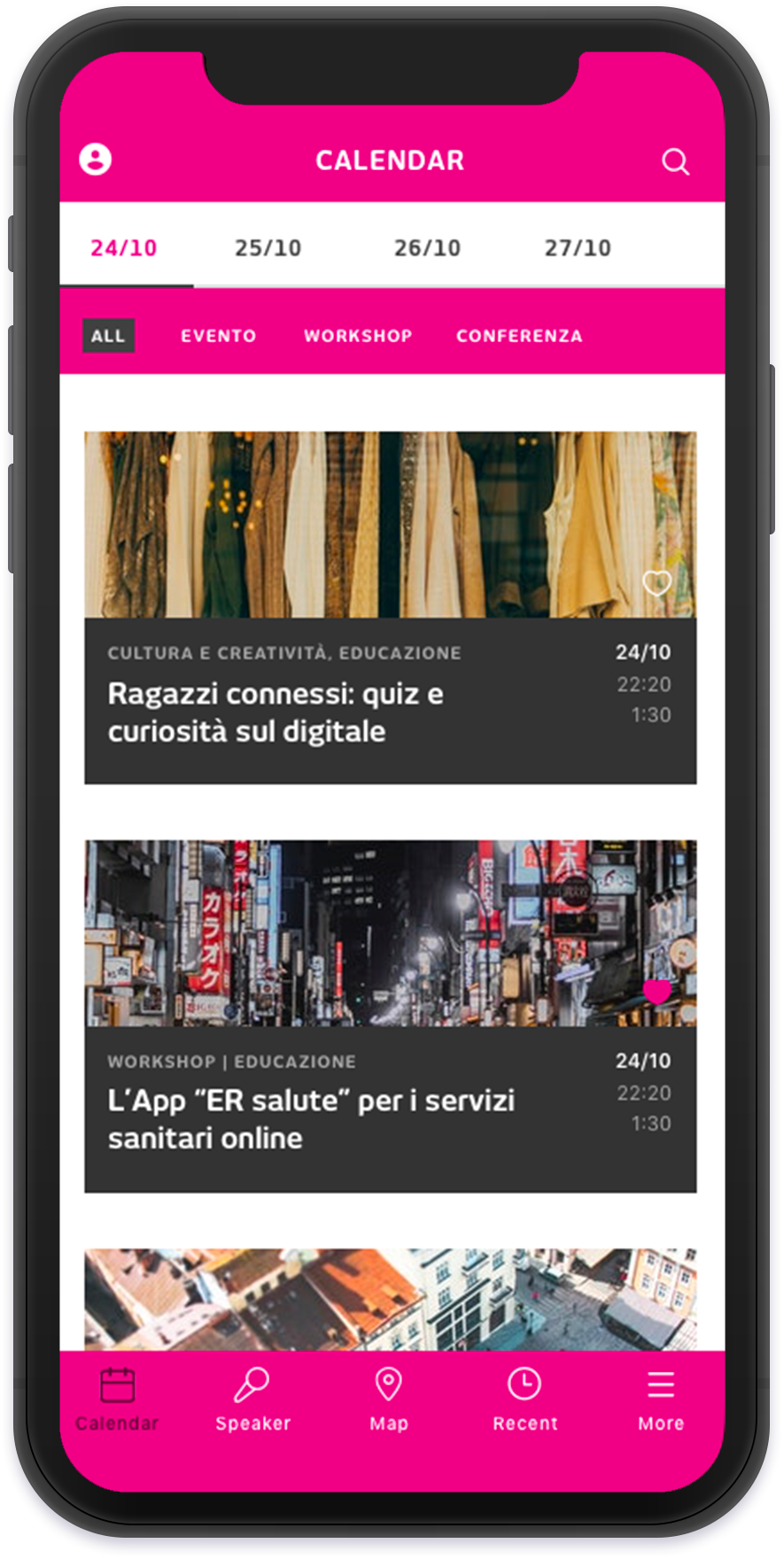Viewport: 784px width, 1559px height.
Task: Switch to the 26/10 date tab
Action: (x=427, y=248)
